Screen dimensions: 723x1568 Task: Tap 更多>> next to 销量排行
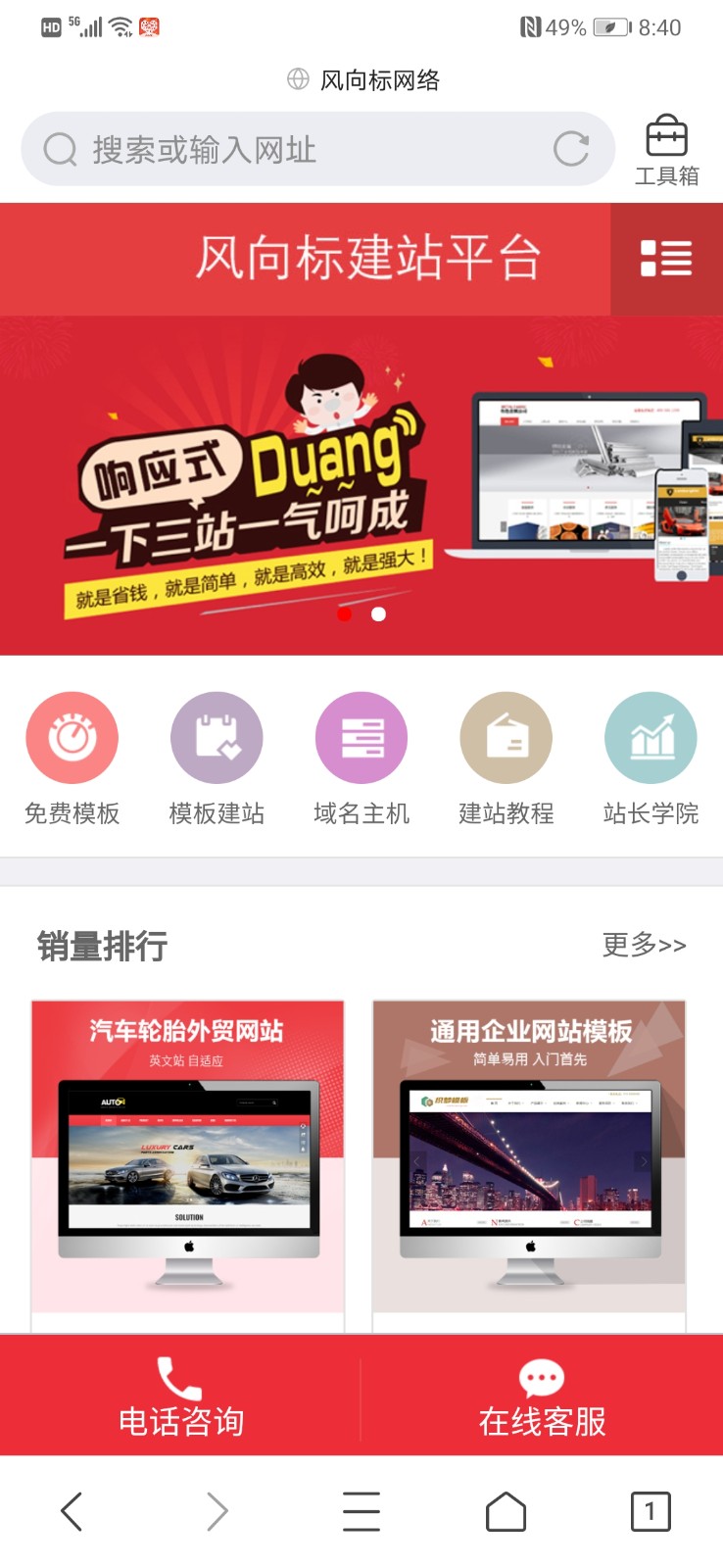(644, 945)
